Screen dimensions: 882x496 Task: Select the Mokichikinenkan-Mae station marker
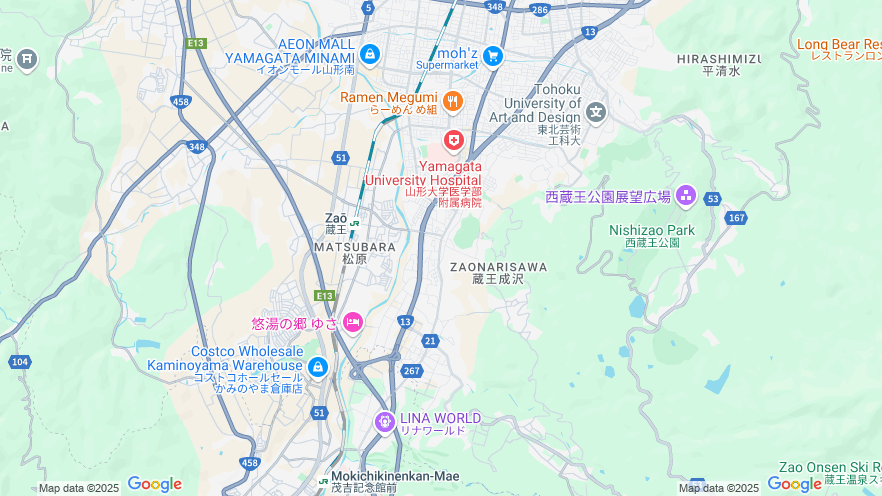click(323, 481)
